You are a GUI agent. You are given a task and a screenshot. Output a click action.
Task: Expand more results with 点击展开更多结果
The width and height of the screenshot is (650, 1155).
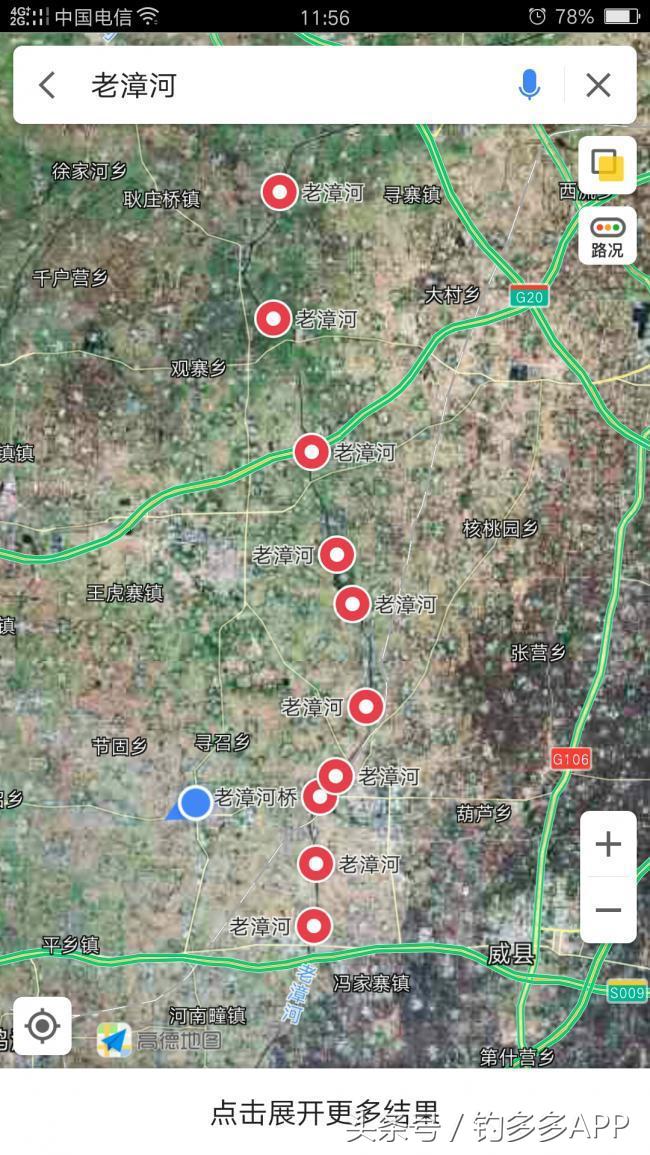324,1112
